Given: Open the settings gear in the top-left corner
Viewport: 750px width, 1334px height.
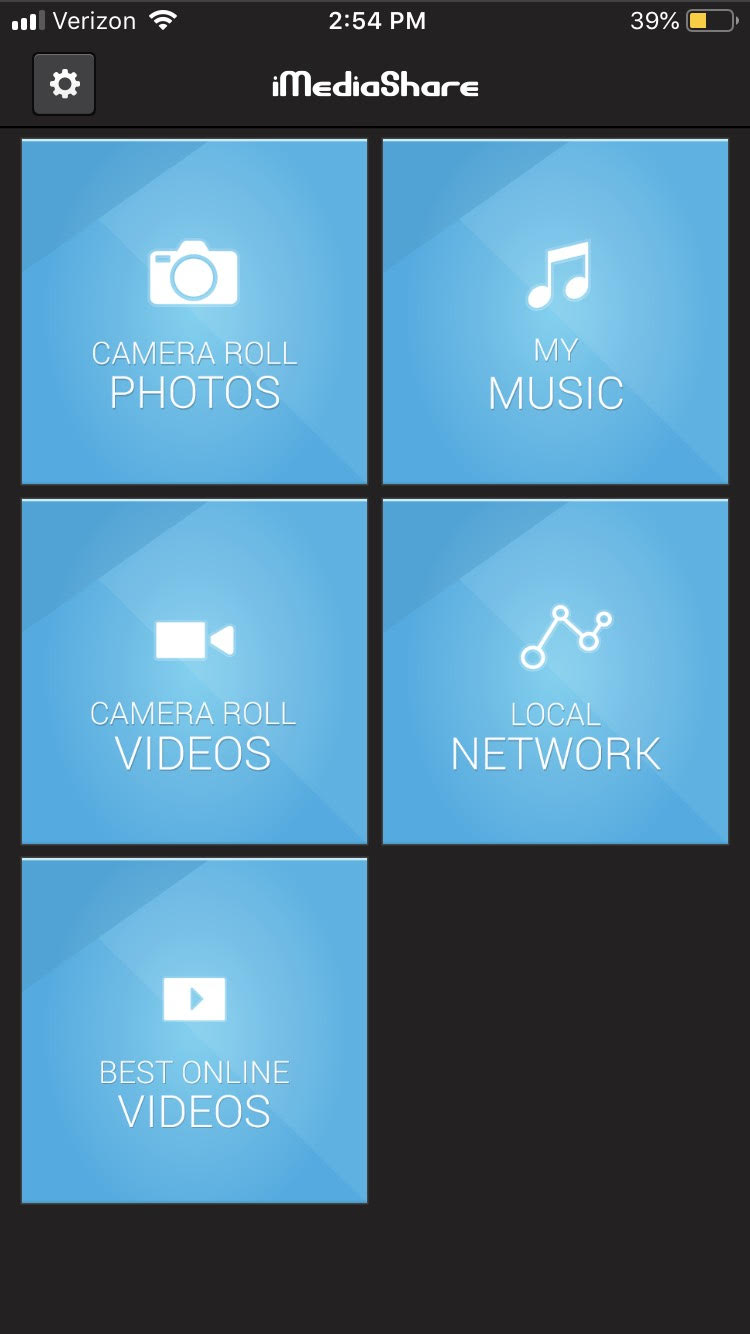Looking at the screenshot, I should (x=64, y=84).
